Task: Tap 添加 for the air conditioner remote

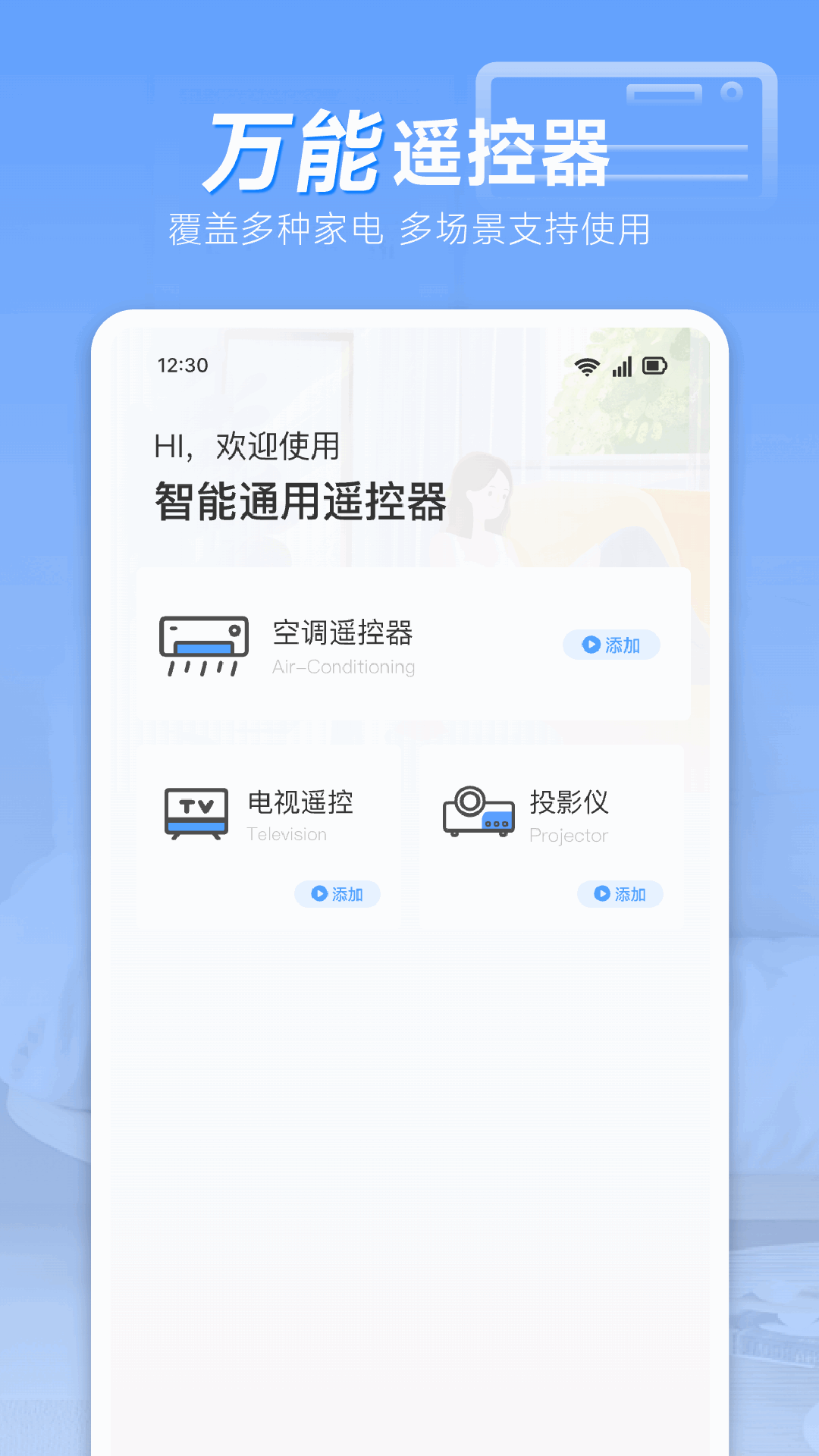Action: tap(610, 645)
